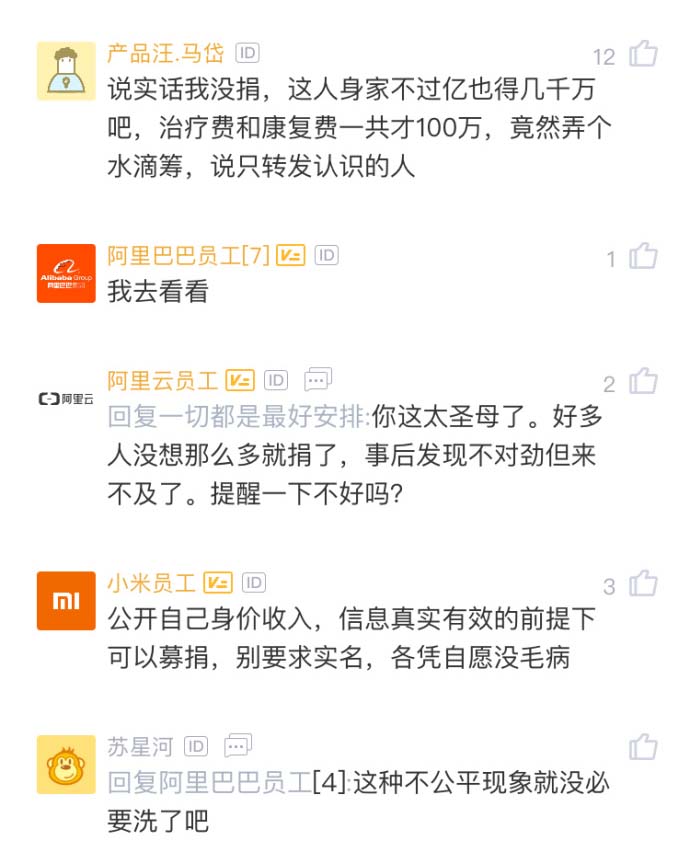690x851 pixels.
Task: View the chat bubble next to 苏星河
Action: [x=238, y=746]
